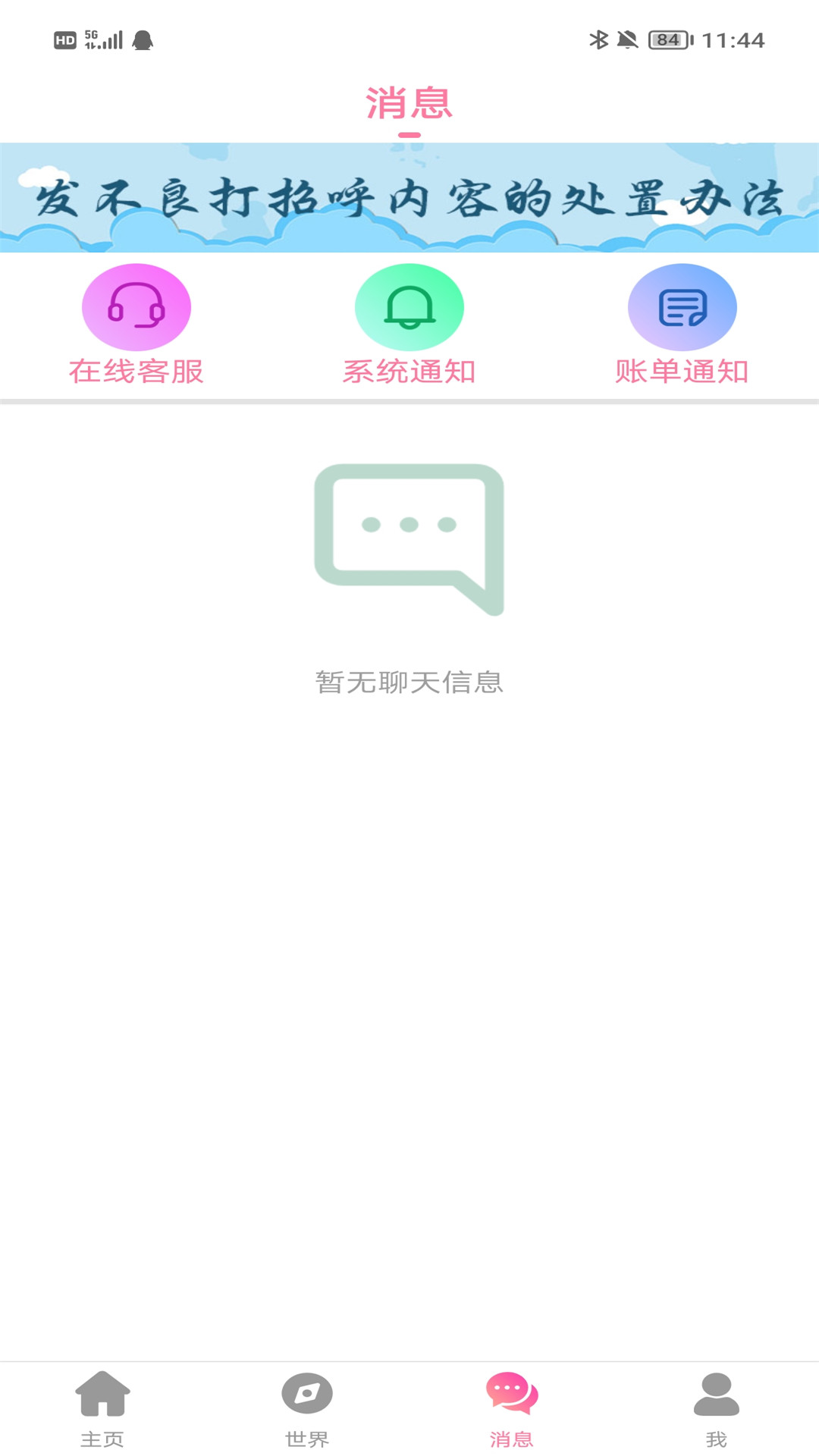Tap the 系统通知 text label
This screenshot has height=1456, width=819.
click(x=409, y=372)
